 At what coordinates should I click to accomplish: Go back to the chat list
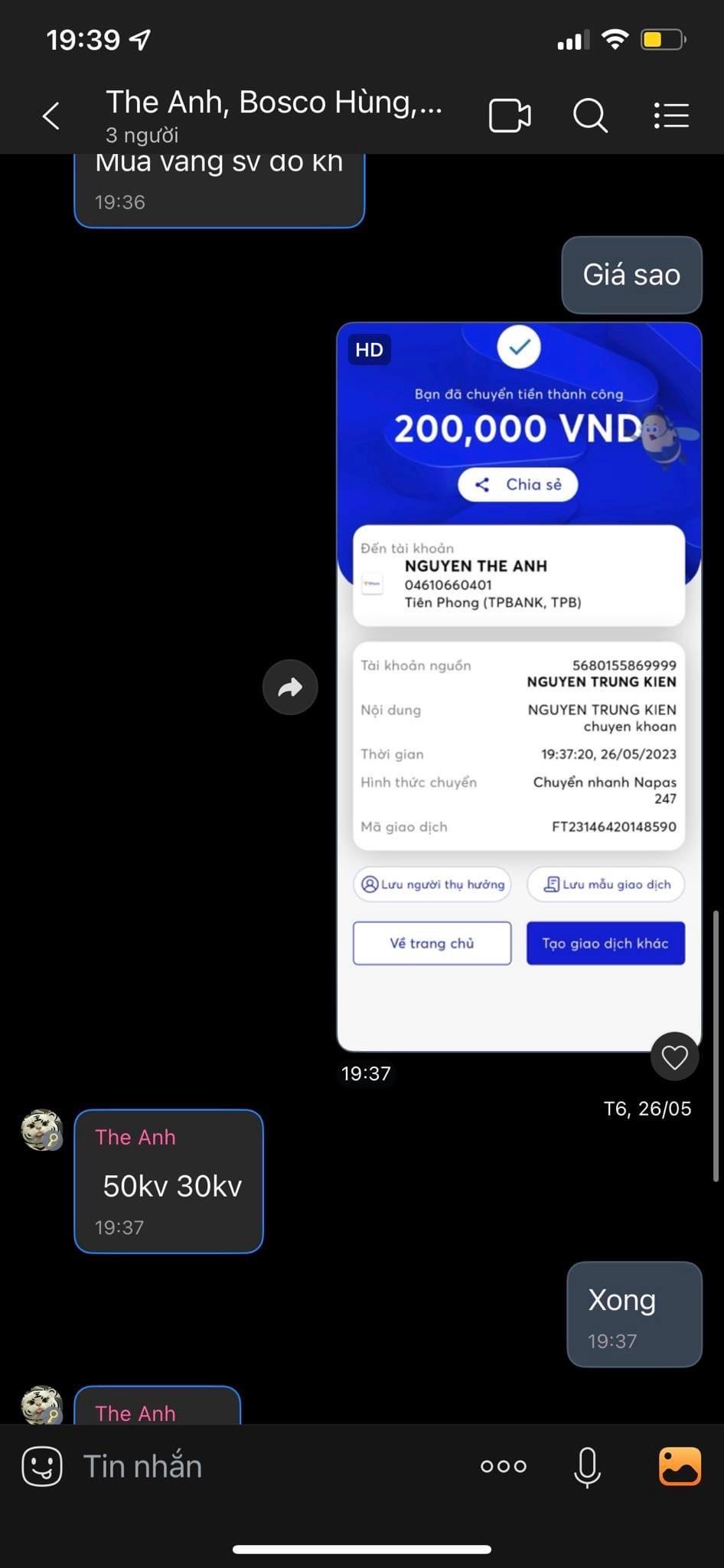(51, 116)
